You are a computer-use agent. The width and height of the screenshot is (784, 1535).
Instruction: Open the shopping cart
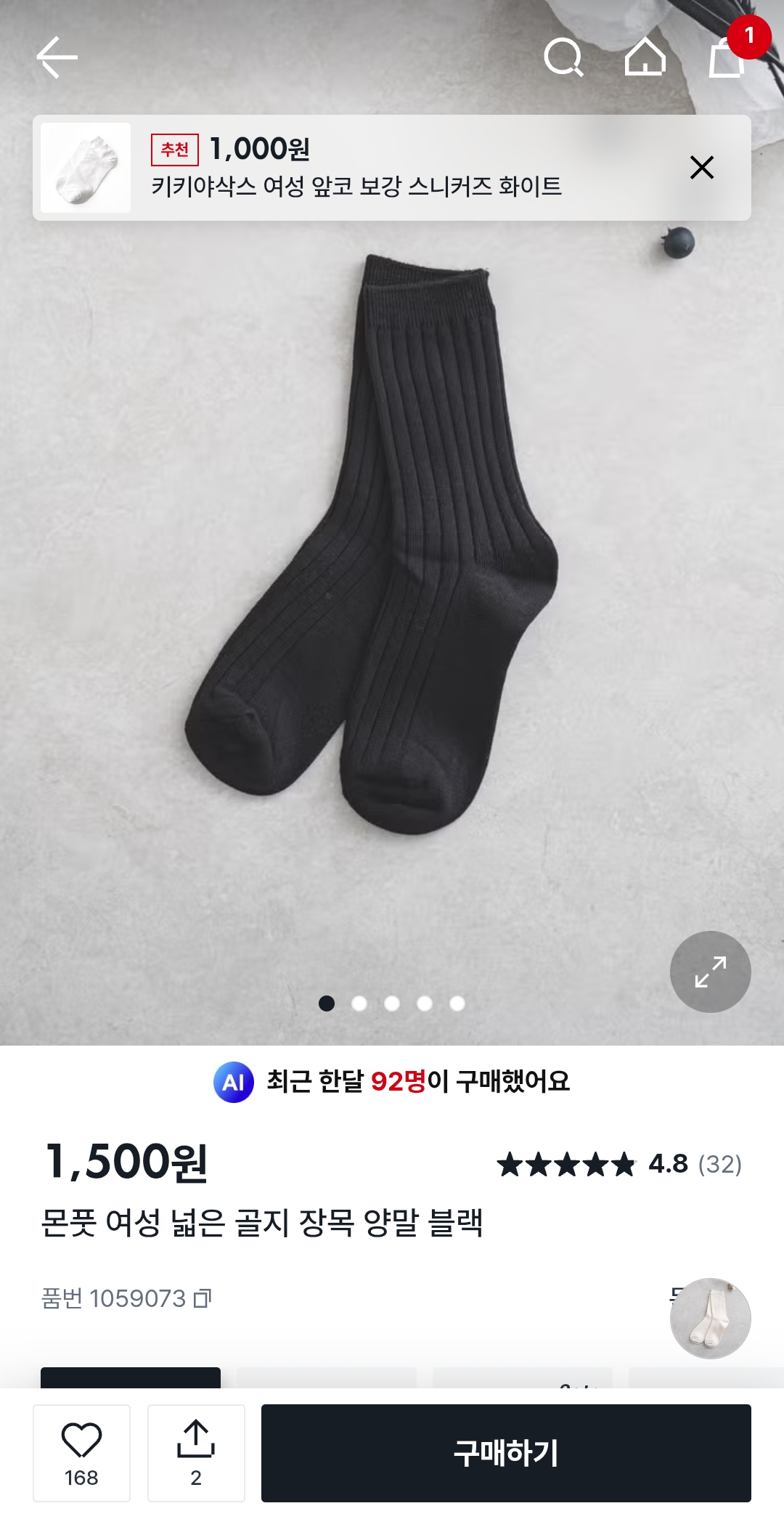(x=727, y=57)
